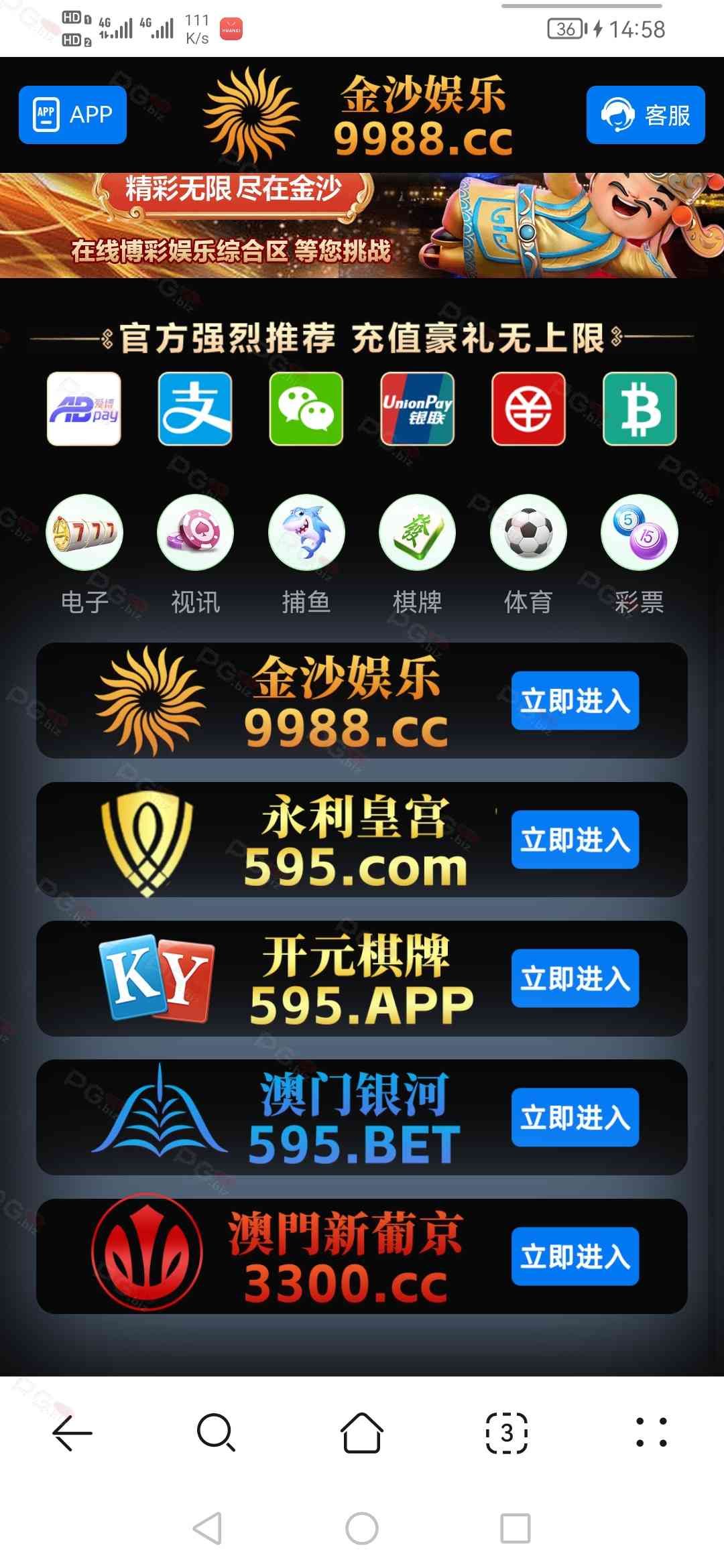724x1568 pixels.
Task: Tap the APP download button
Action: (72, 115)
